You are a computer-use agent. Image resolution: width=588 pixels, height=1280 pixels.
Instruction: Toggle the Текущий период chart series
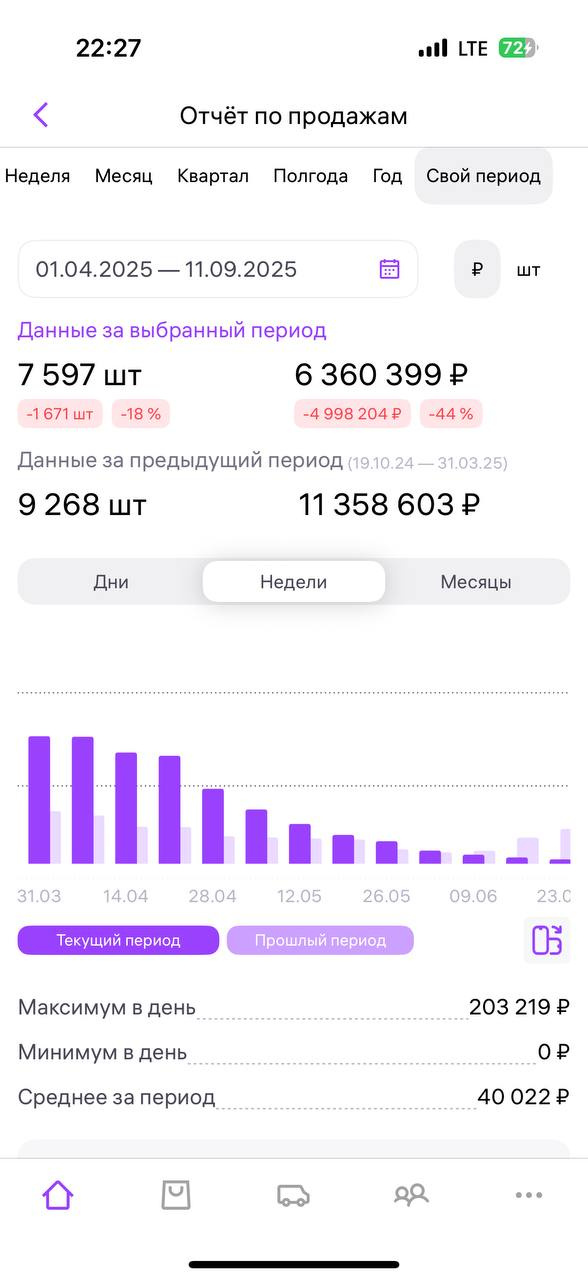tap(118, 941)
